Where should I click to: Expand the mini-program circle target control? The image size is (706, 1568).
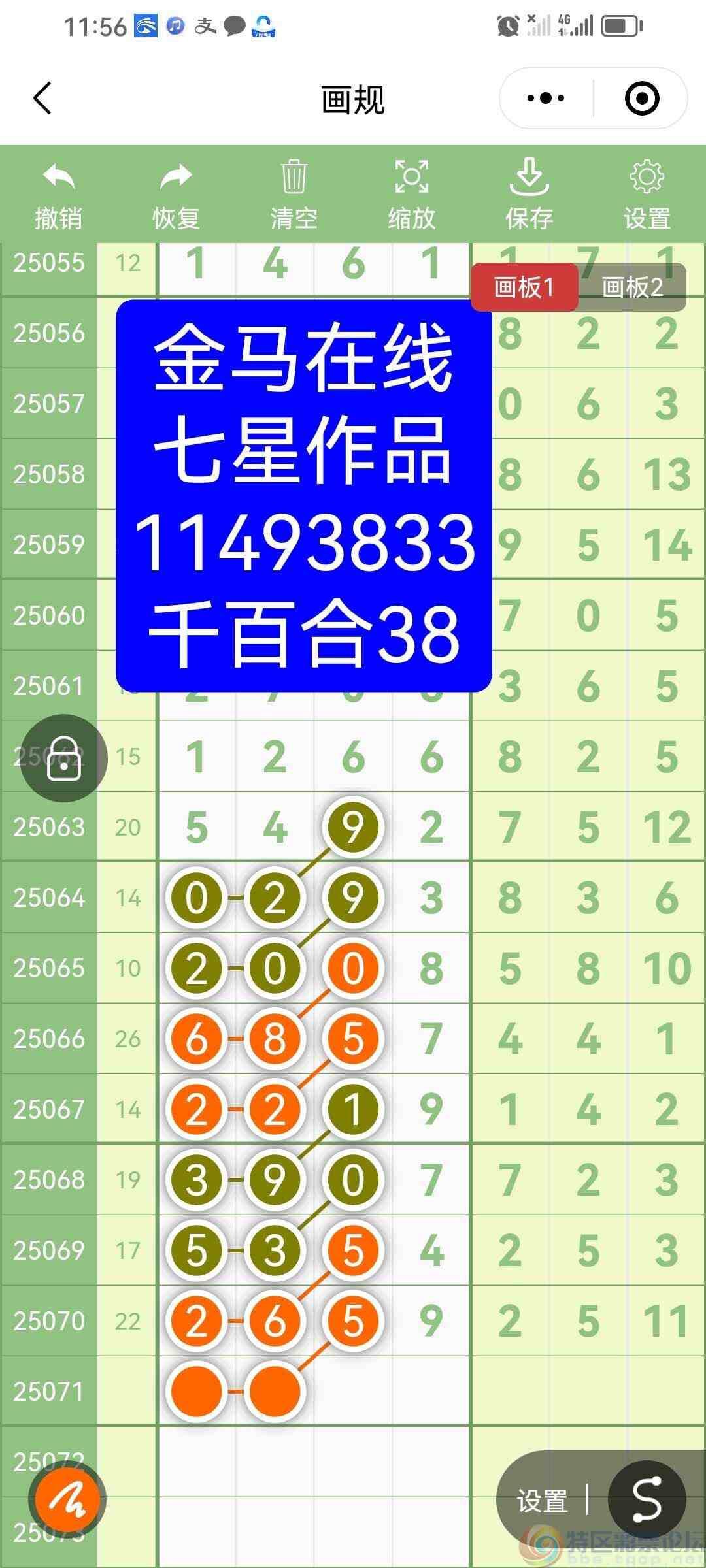(643, 97)
